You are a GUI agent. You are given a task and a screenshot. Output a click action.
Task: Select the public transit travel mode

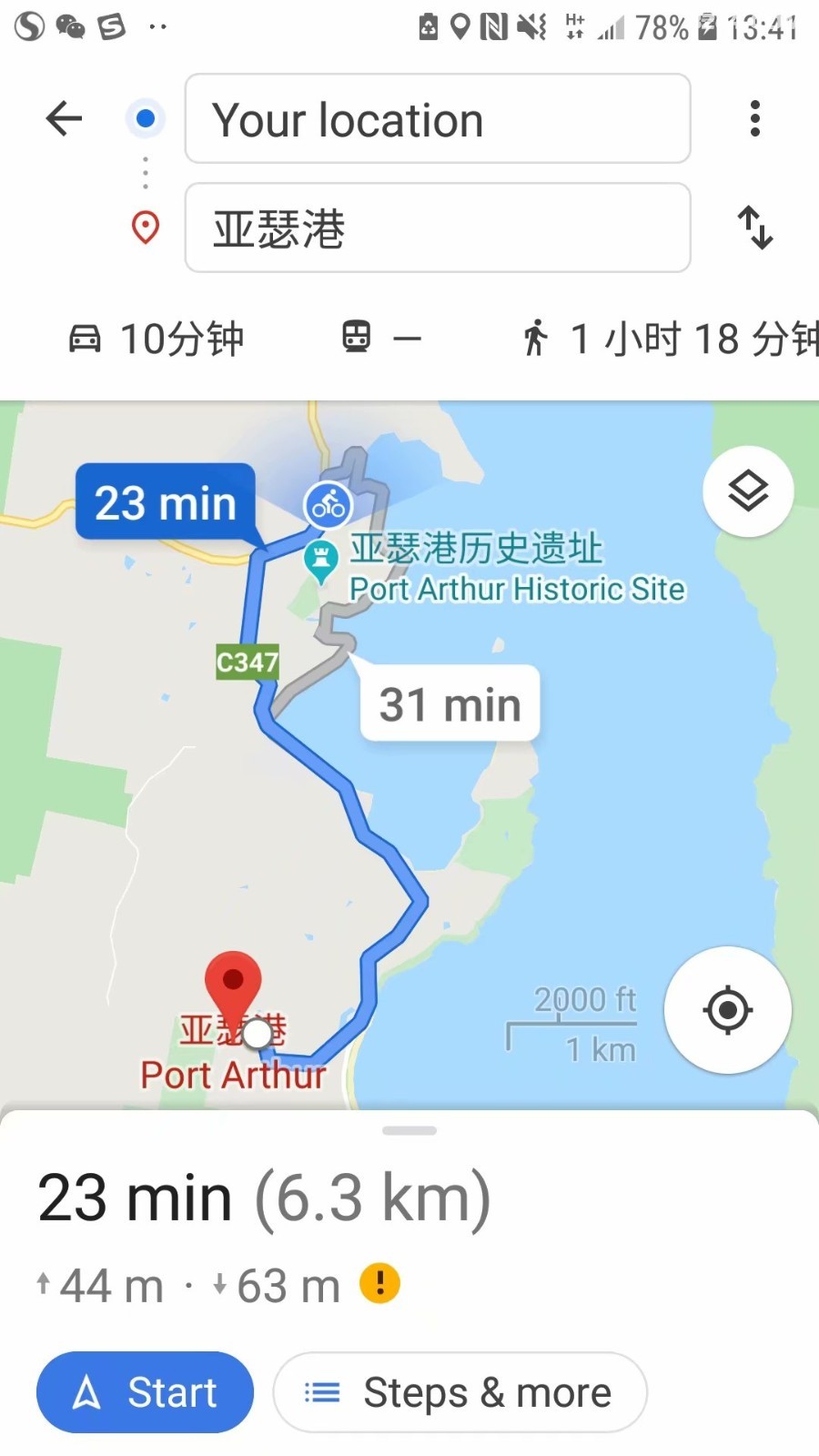381,339
